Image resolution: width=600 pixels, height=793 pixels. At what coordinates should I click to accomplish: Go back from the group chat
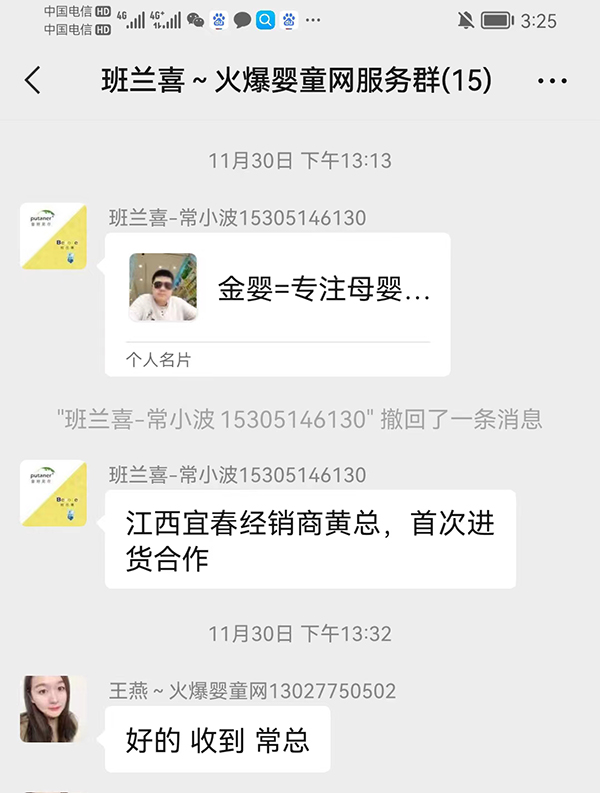(x=33, y=81)
